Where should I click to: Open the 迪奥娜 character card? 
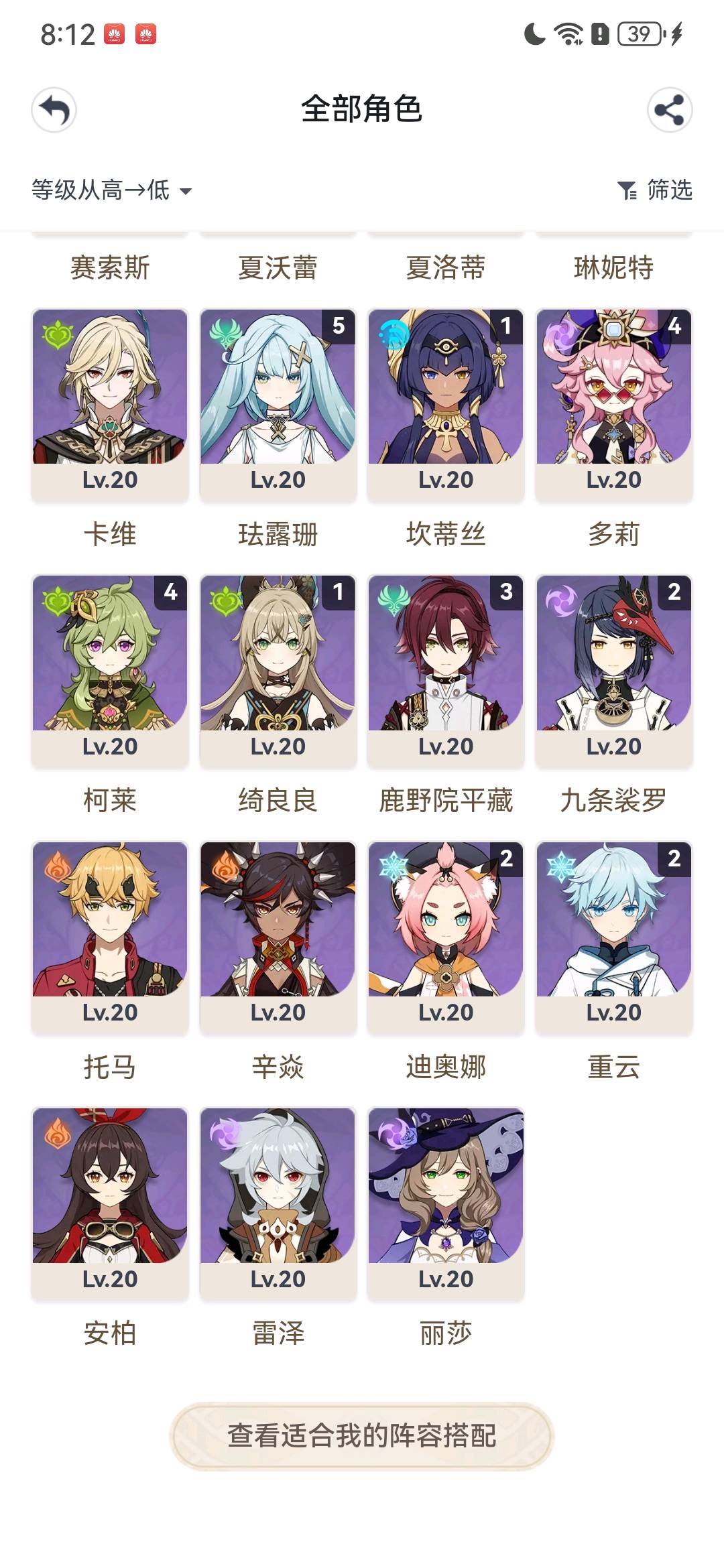(446, 935)
